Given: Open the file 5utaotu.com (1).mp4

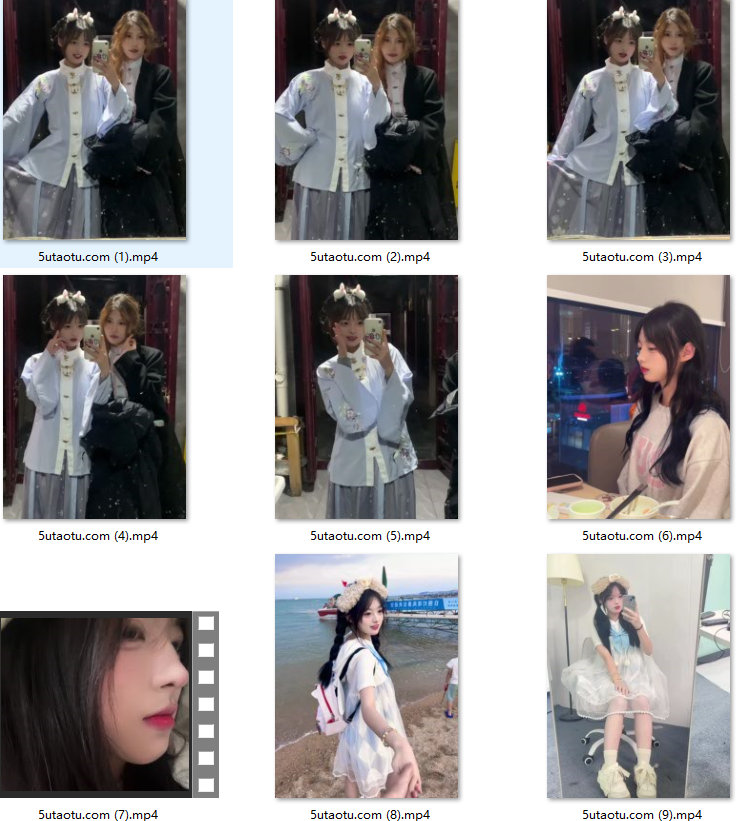Looking at the screenshot, I should [x=95, y=118].
